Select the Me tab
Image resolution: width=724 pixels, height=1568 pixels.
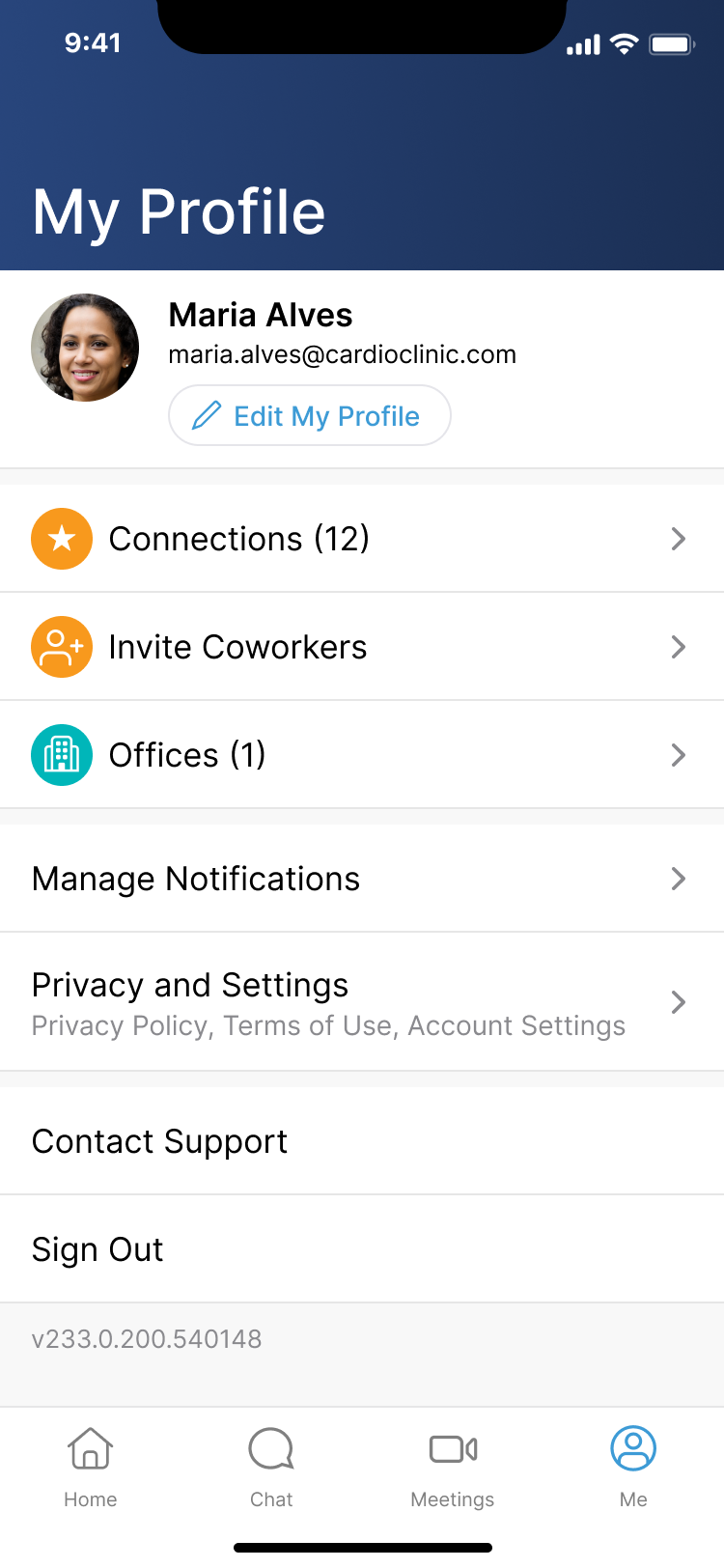tap(633, 1466)
